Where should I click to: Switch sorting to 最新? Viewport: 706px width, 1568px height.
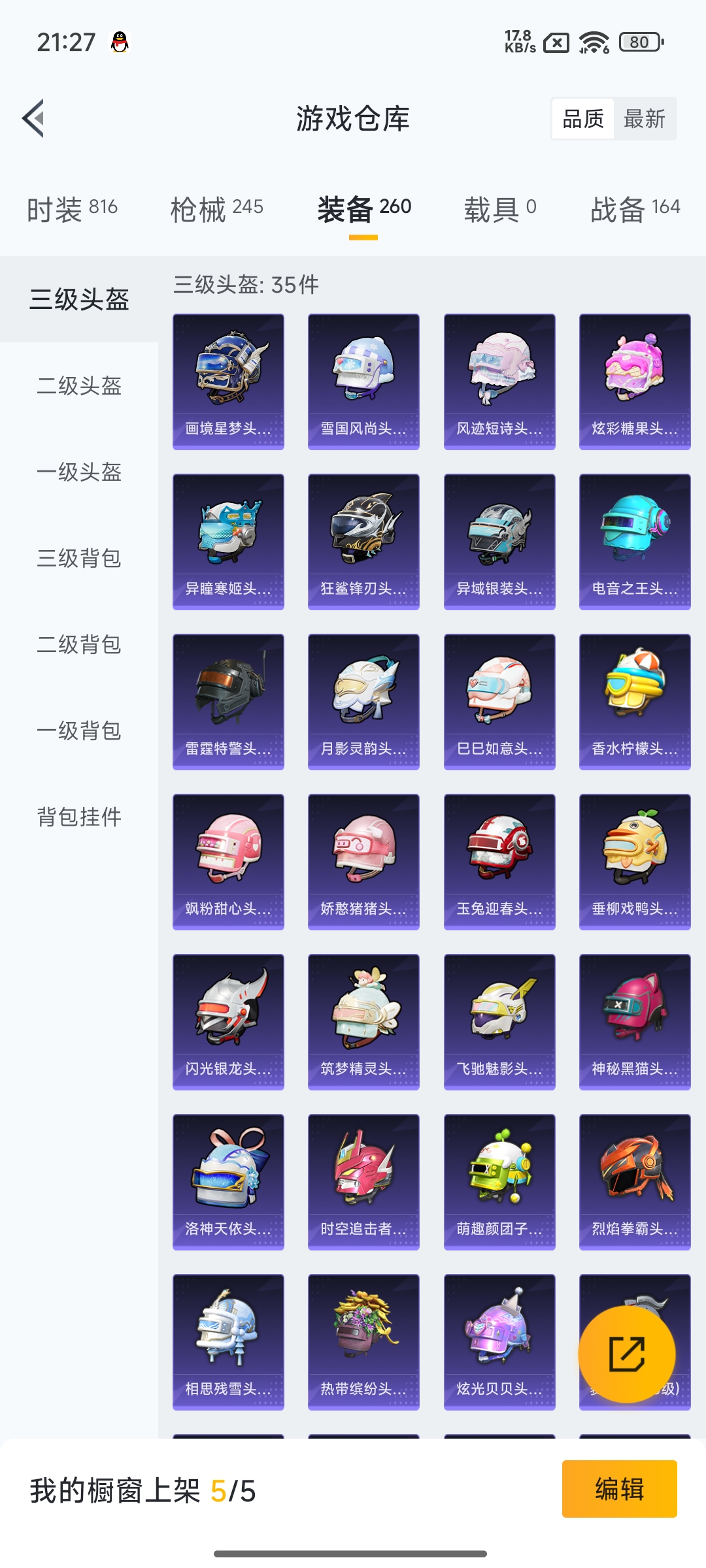click(644, 118)
